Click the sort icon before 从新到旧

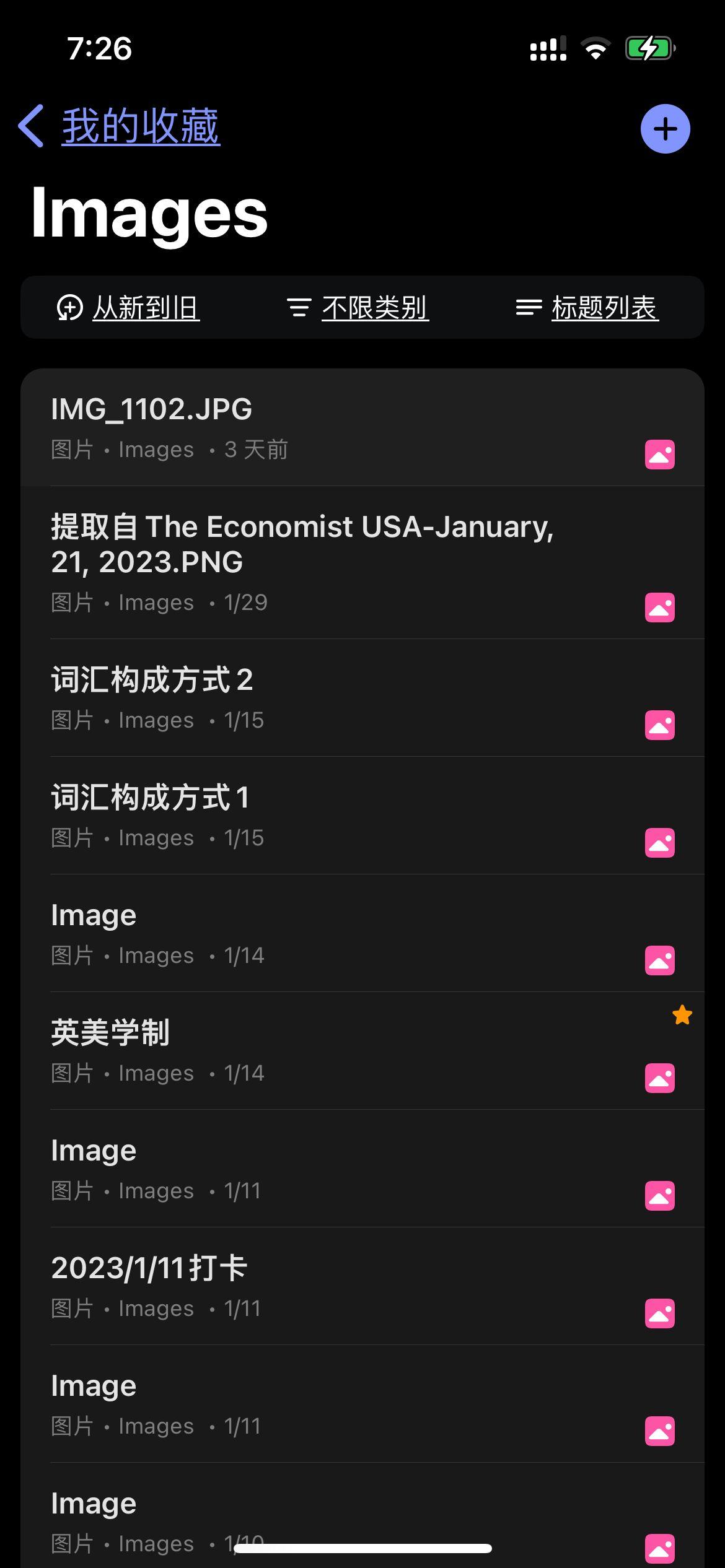[x=70, y=308]
